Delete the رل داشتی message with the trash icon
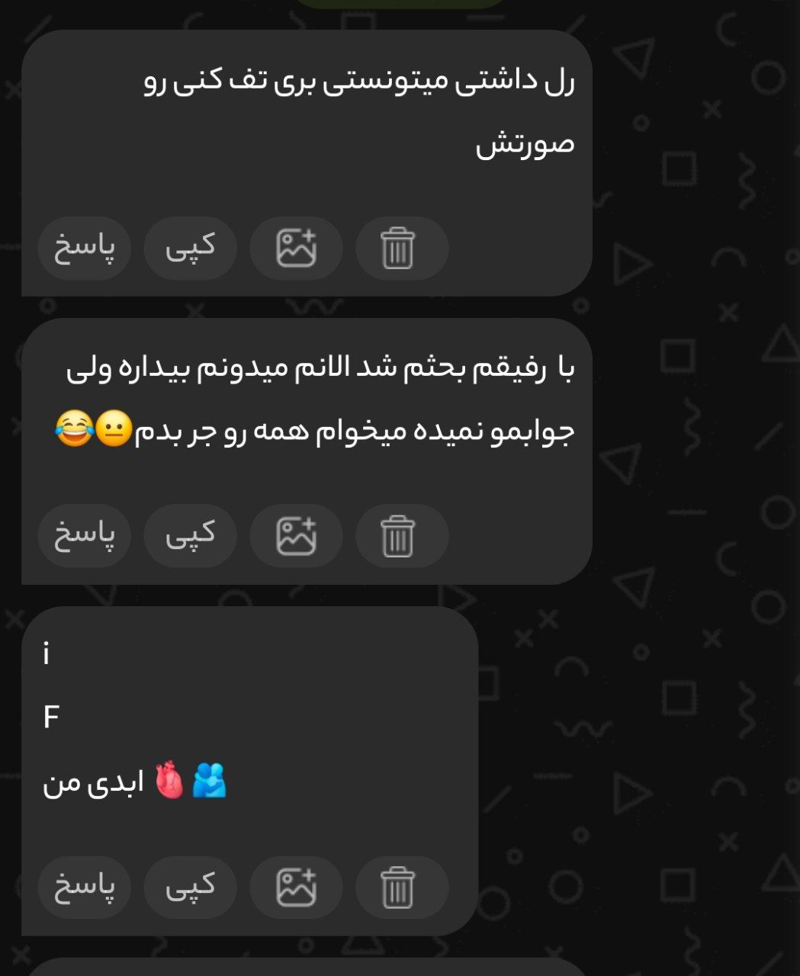 pos(398,248)
